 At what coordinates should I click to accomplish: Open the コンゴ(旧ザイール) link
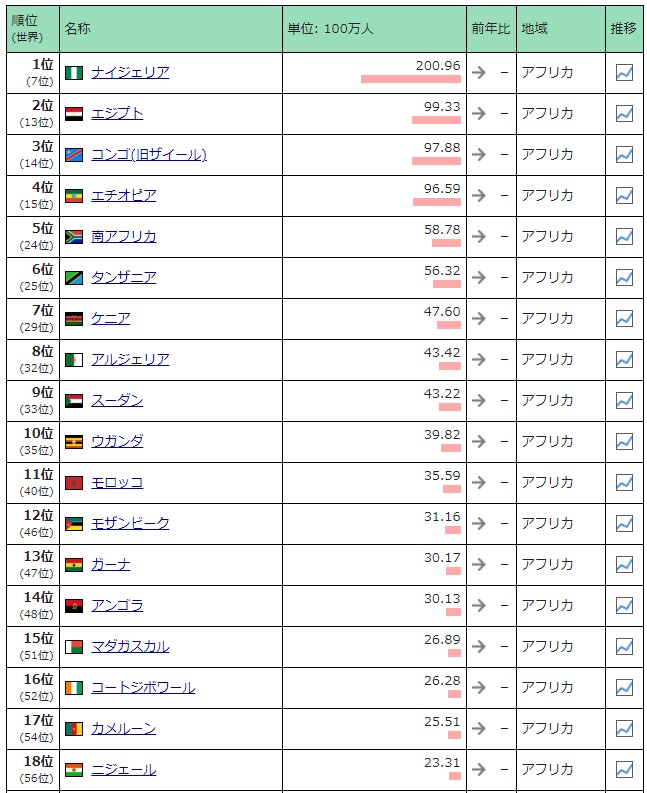point(148,154)
